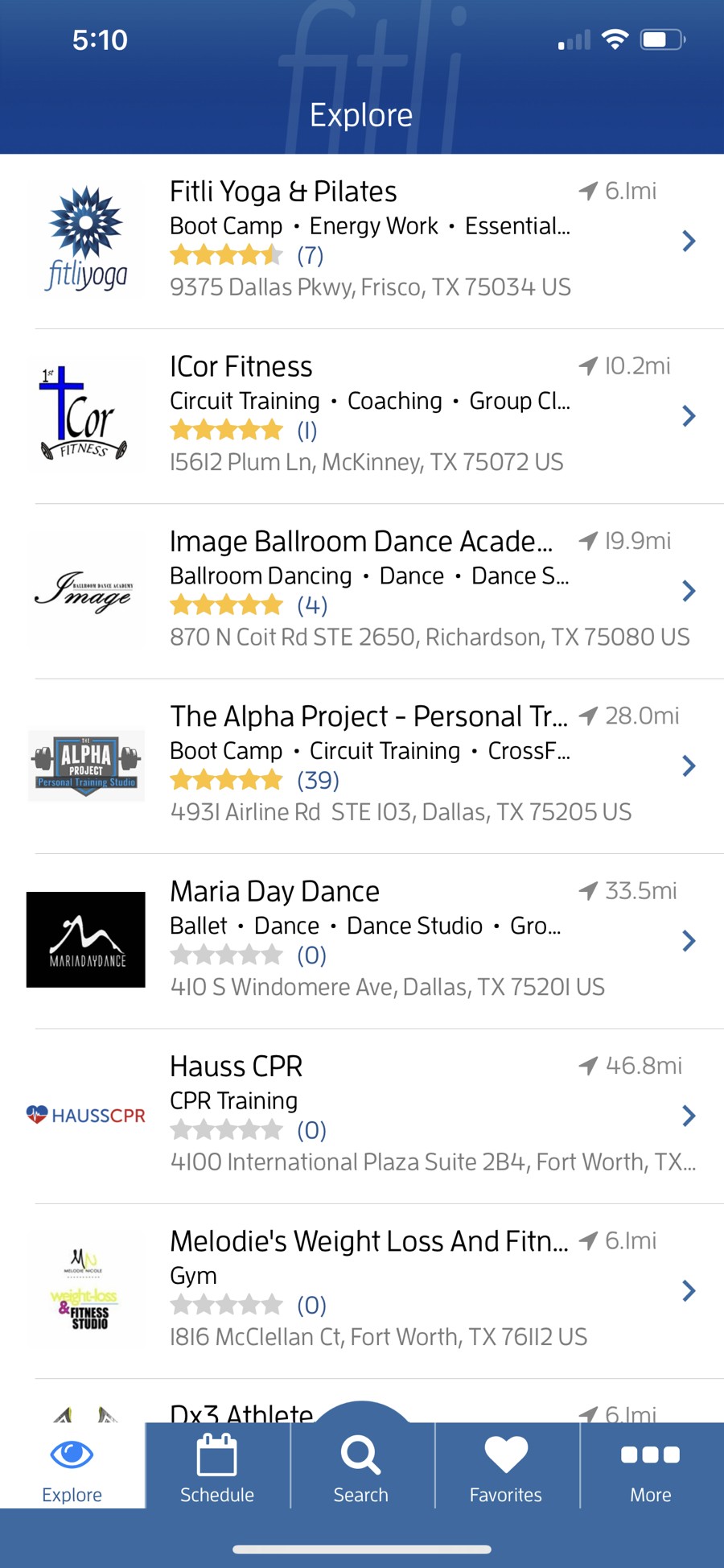Open Fitli Yoga & Pilates listing
This screenshot has width=724, height=1568.
tap(362, 240)
